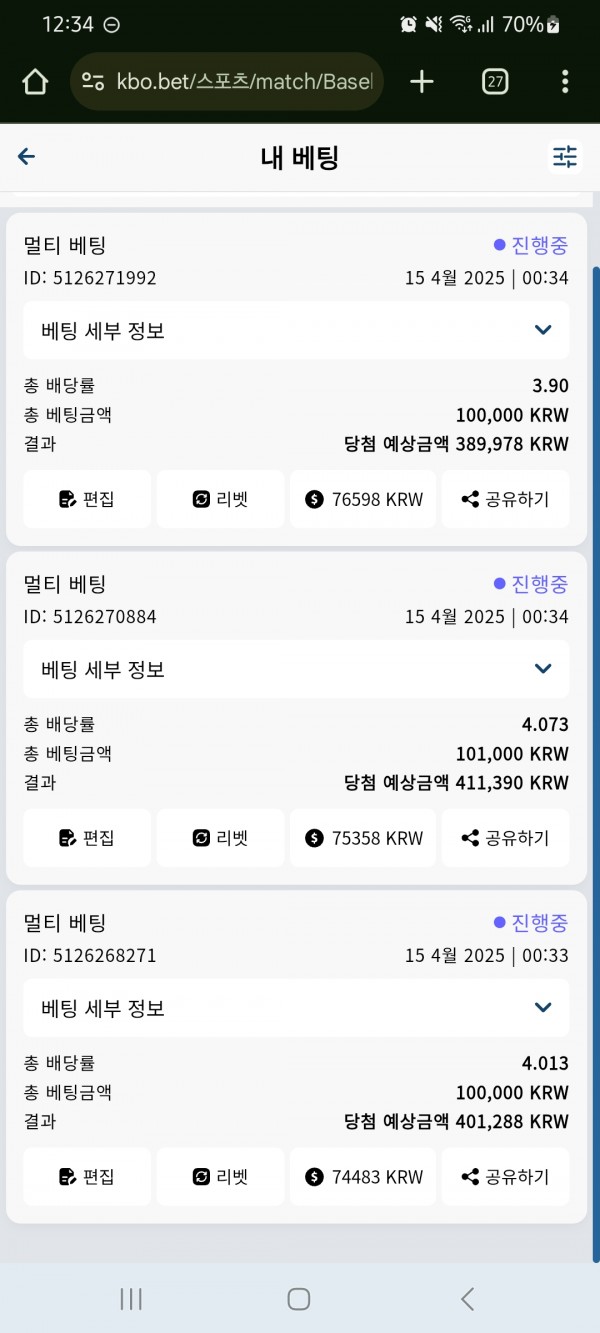The image size is (600, 1333).
Task: Tap the browser home icon
Action: point(35,82)
